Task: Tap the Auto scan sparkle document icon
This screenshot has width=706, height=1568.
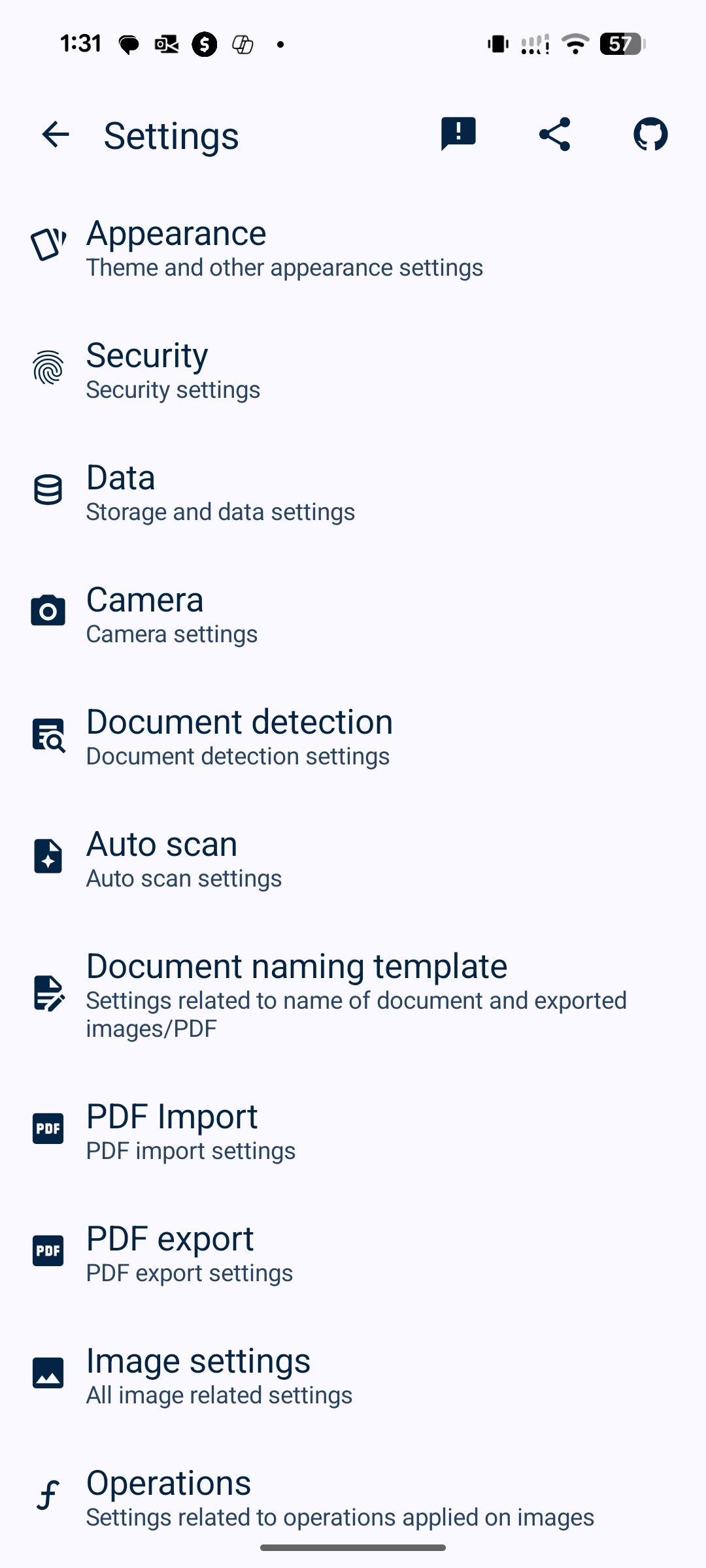Action: 48,857
